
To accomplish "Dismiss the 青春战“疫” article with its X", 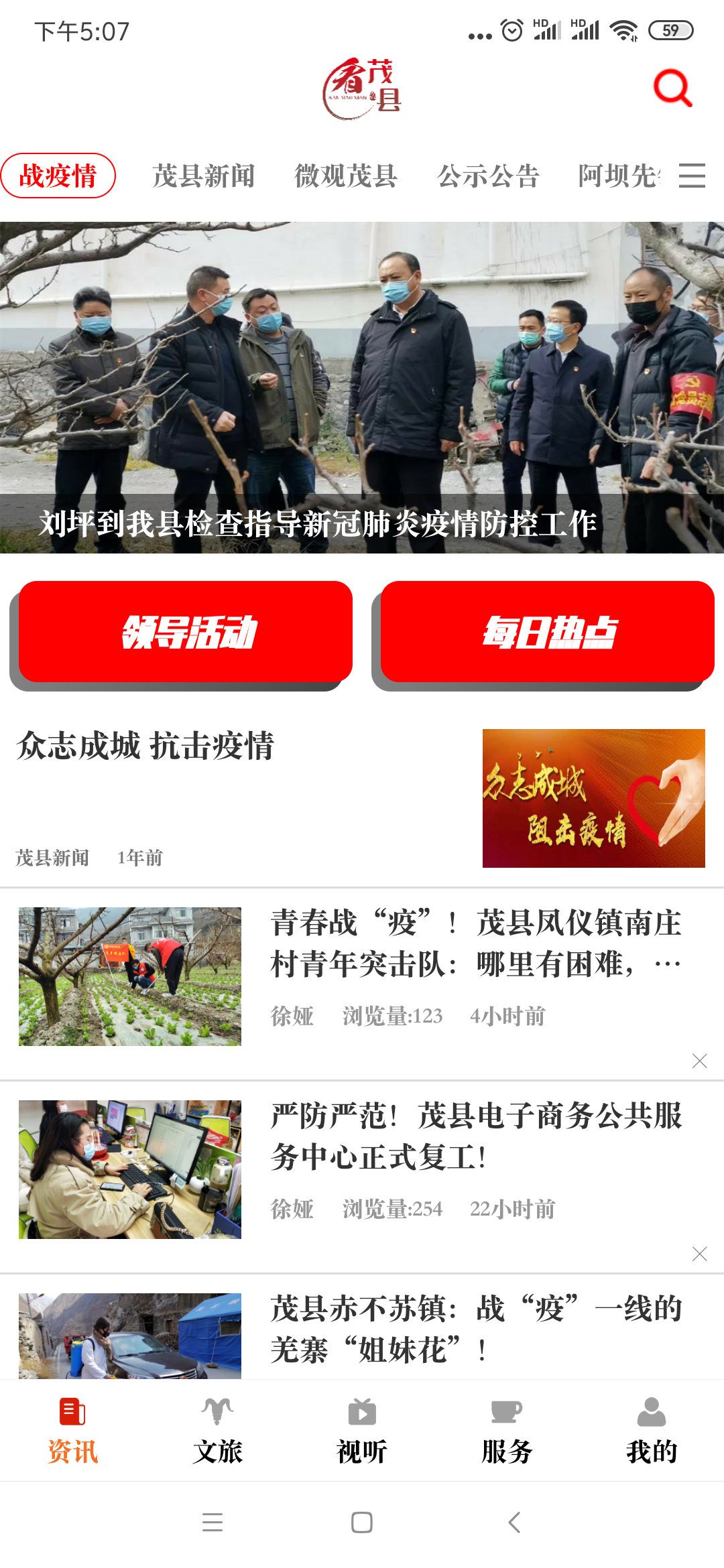I will click(x=699, y=1061).
